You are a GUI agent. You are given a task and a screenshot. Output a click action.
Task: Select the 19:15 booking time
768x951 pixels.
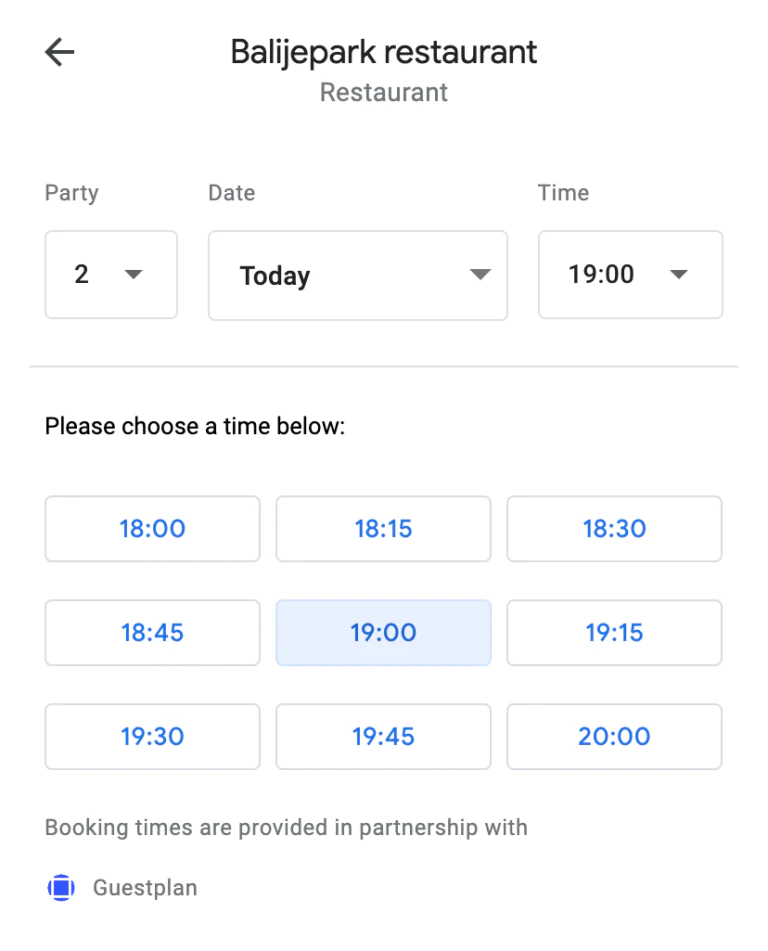(614, 632)
